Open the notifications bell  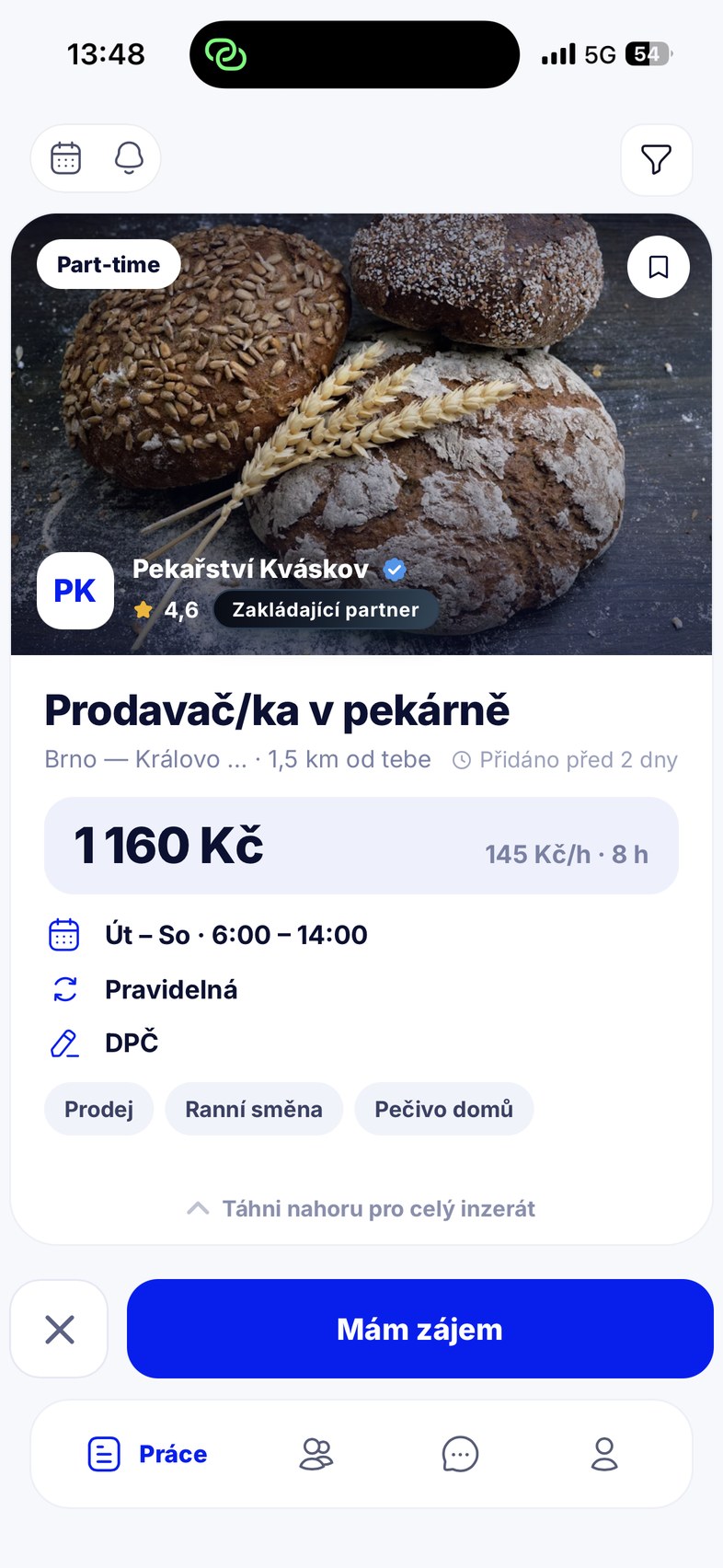point(129,158)
